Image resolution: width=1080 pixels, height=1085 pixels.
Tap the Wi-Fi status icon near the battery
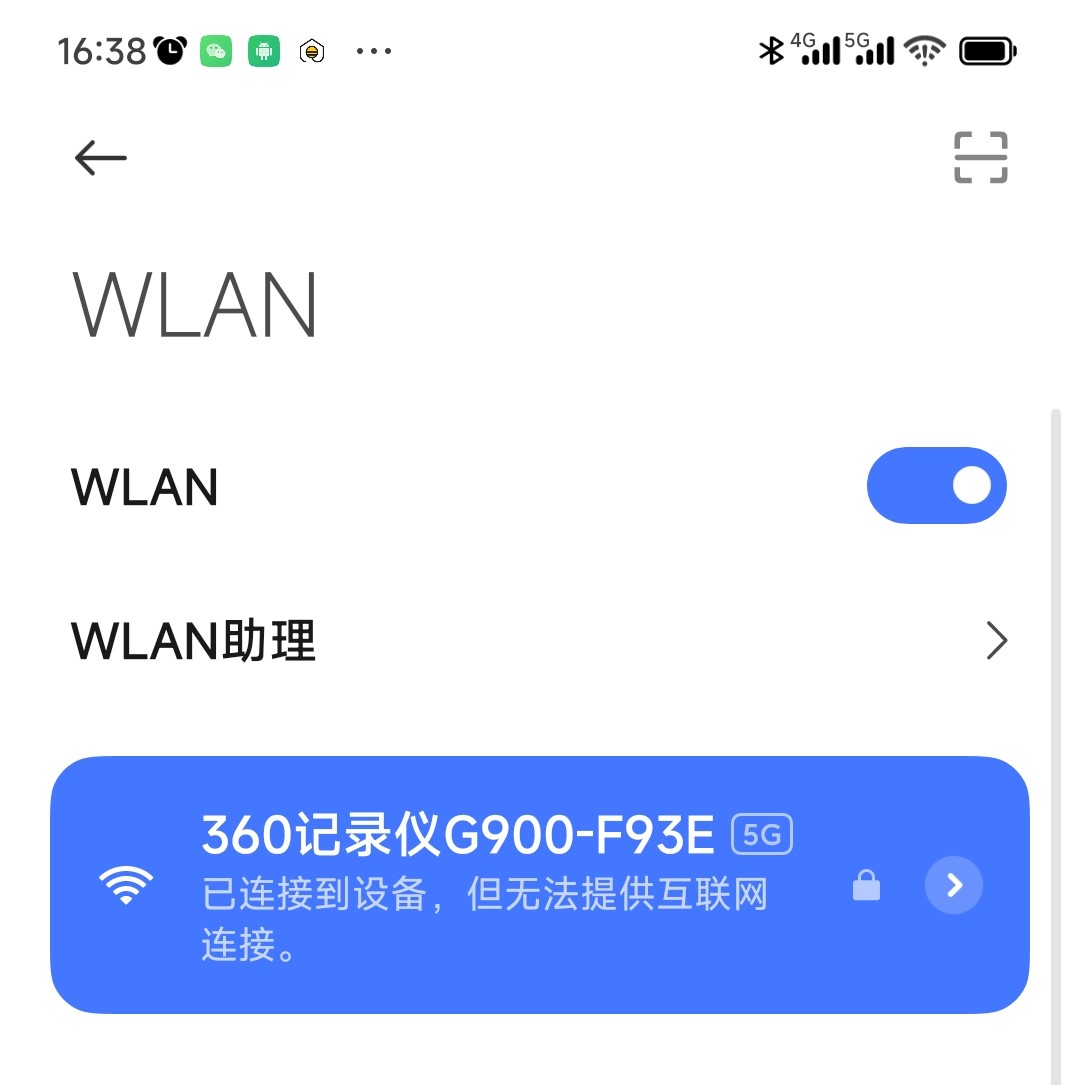925,50
